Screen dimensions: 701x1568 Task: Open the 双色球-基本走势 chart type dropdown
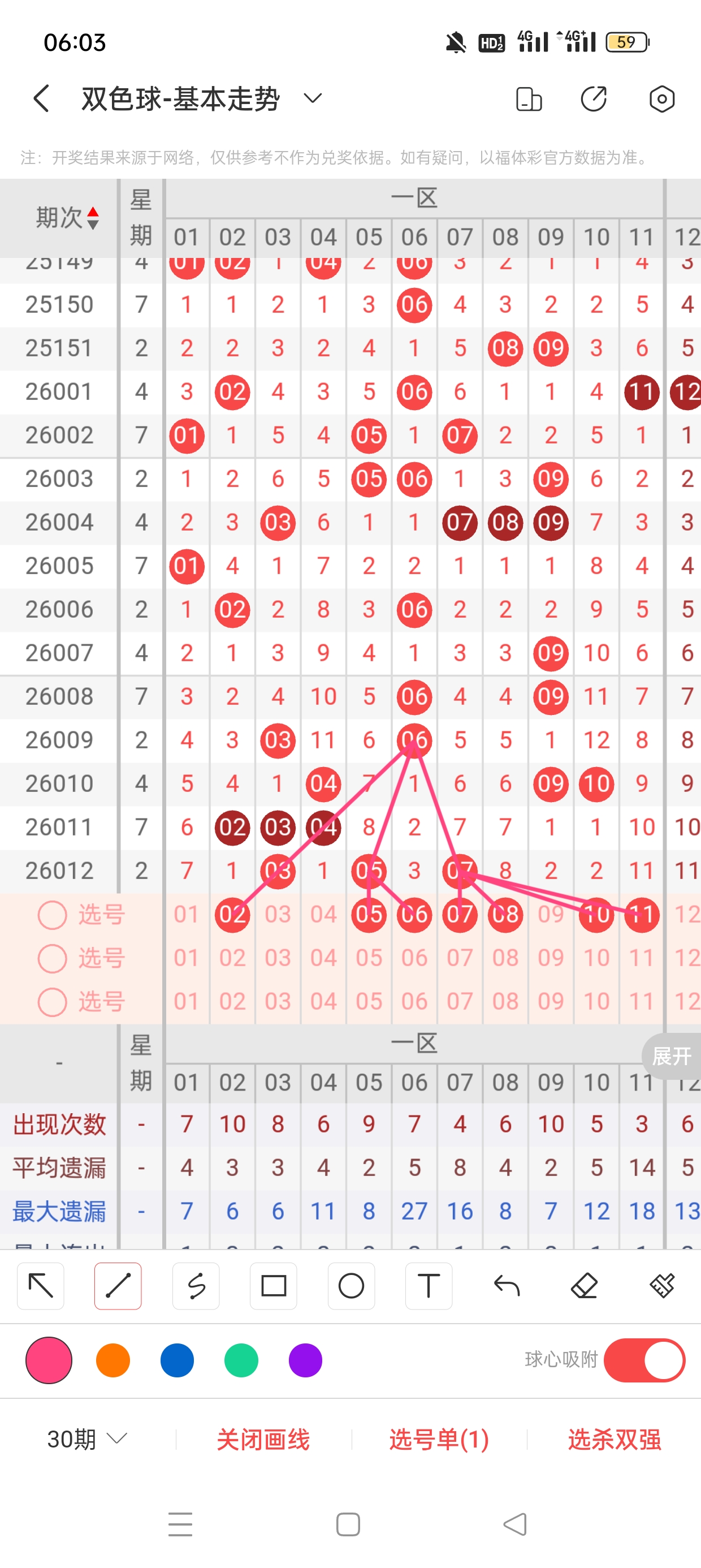click(312, 98)
